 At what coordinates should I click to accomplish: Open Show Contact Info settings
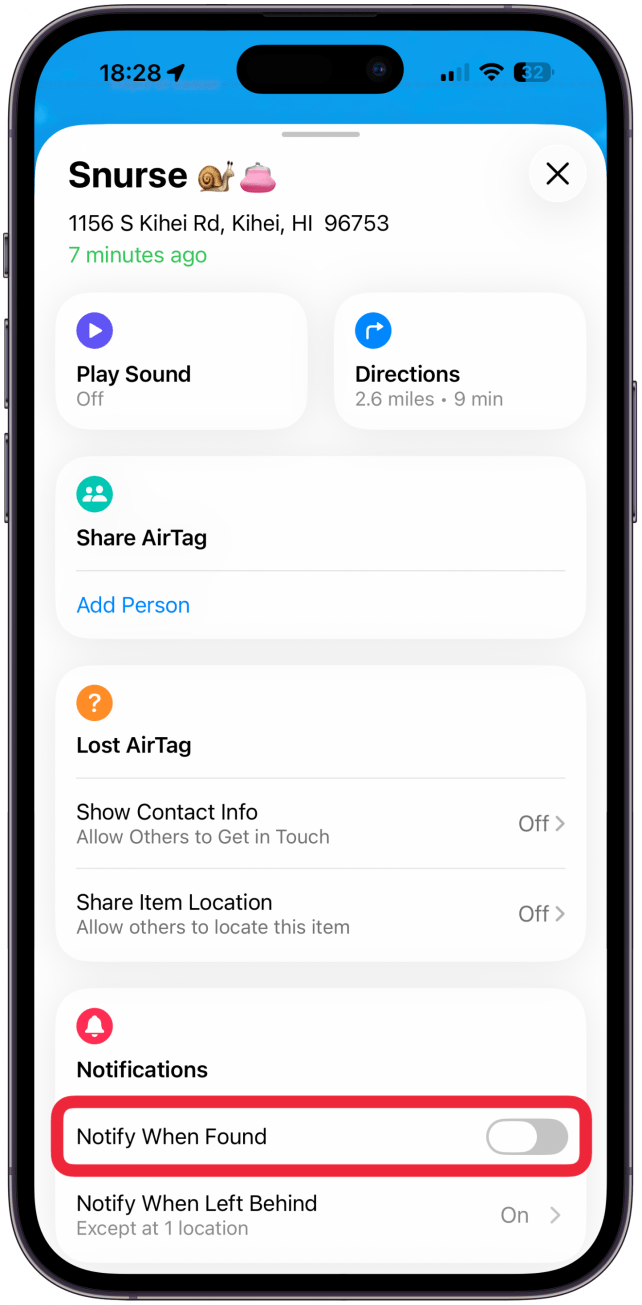coord(320,823)
